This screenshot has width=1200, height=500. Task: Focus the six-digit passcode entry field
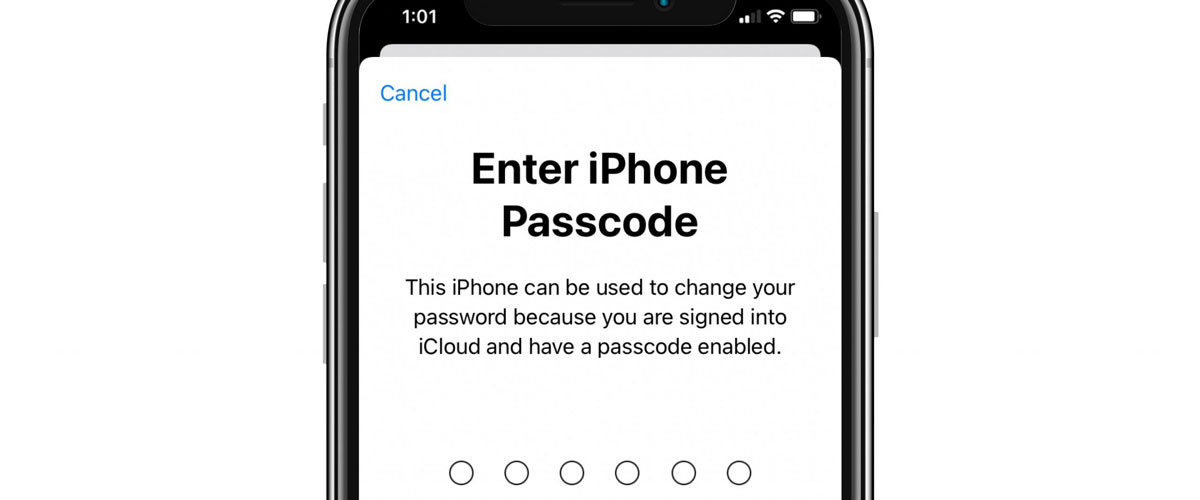tap(599, 472)
